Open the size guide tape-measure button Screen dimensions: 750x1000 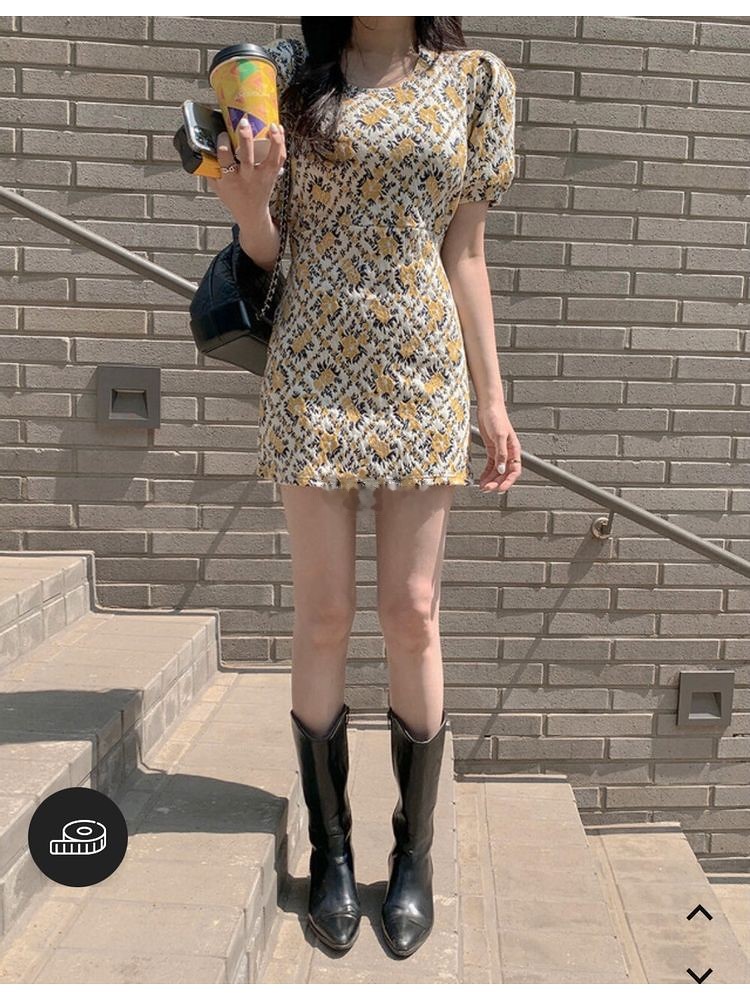78,837
